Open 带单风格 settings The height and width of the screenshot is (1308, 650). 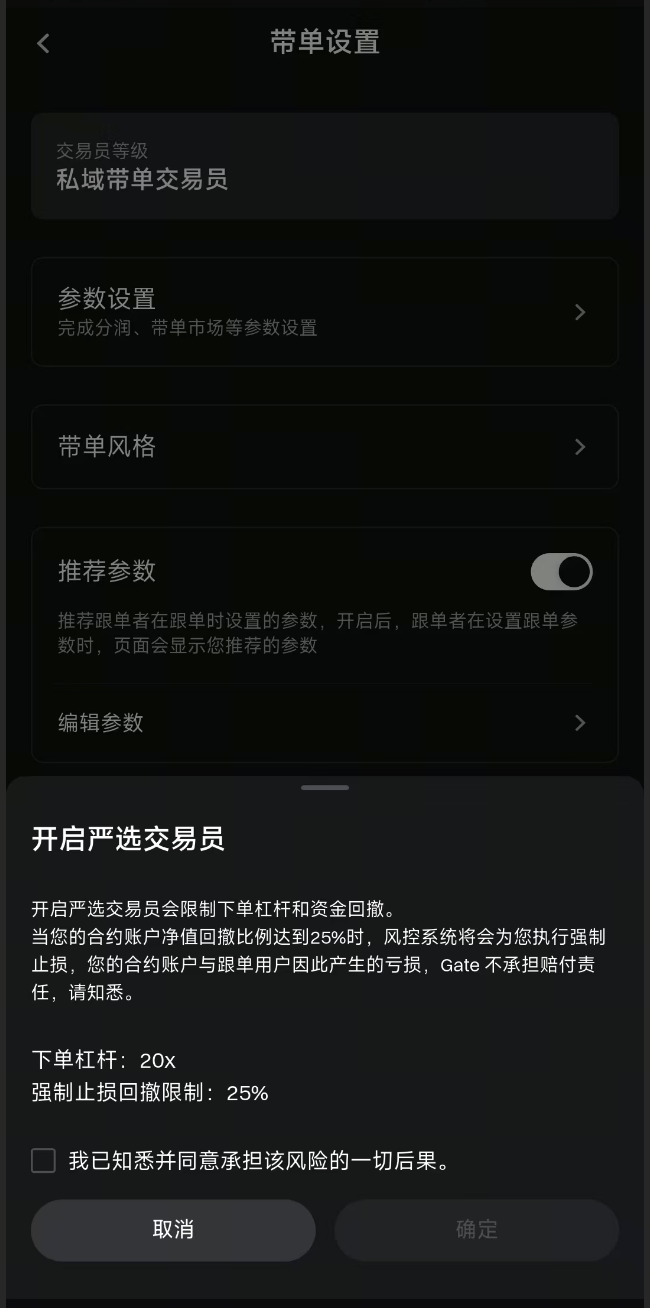pyautogui.click(x=324, y=446)
